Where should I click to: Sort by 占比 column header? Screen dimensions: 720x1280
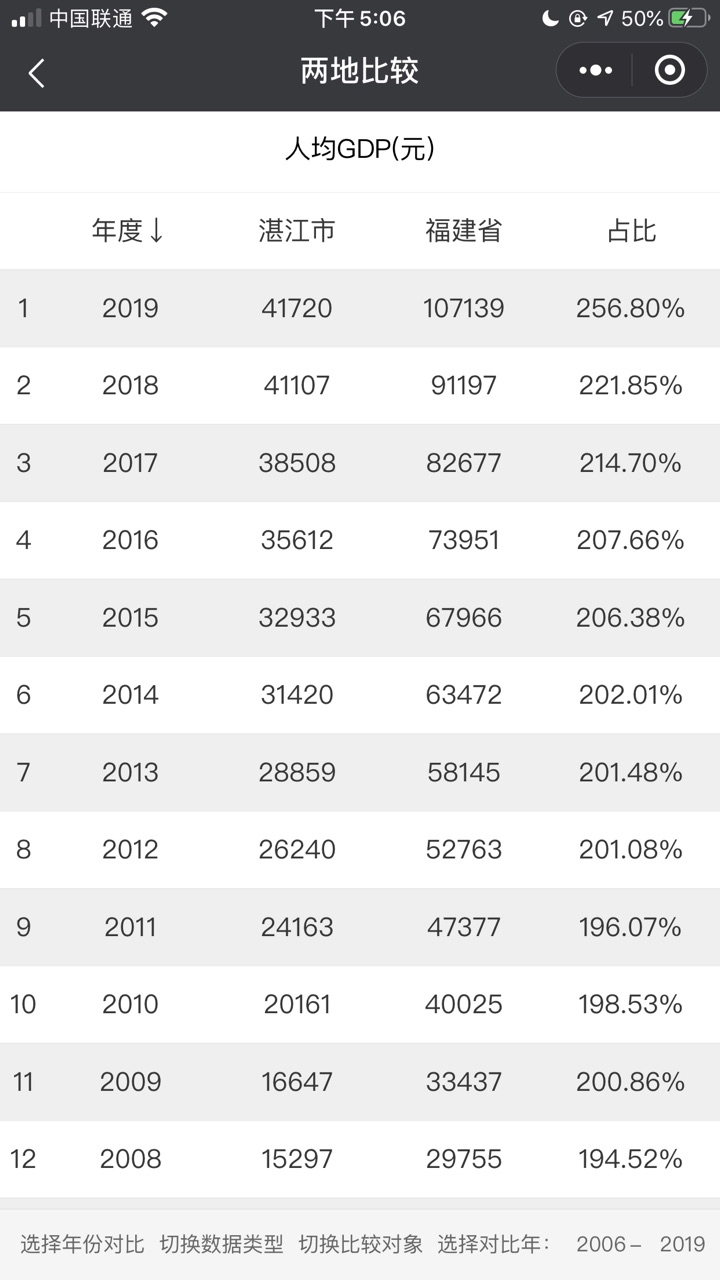click(x=631, y=231)
